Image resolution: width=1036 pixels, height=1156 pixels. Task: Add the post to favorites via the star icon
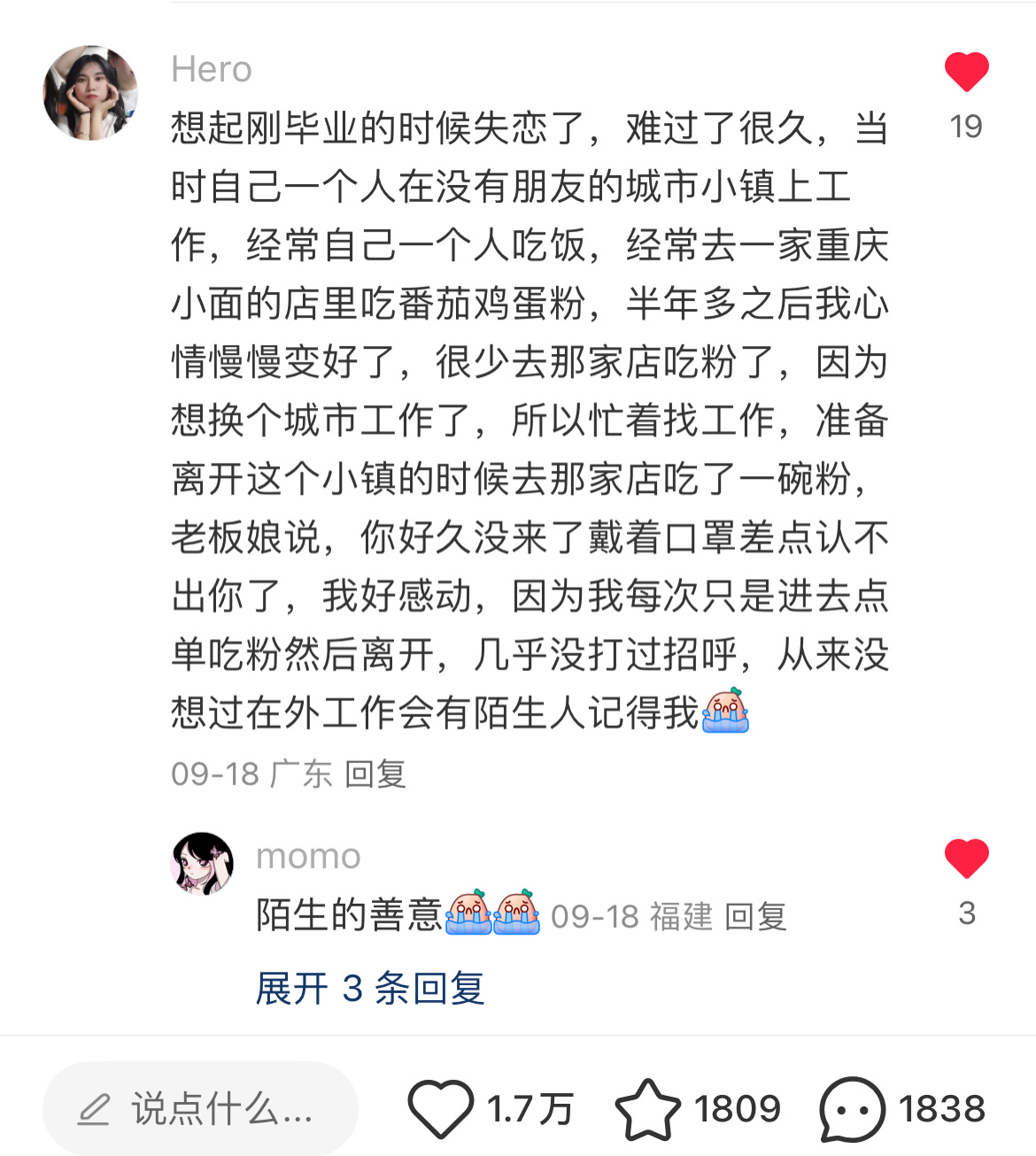click(647, 1109)
